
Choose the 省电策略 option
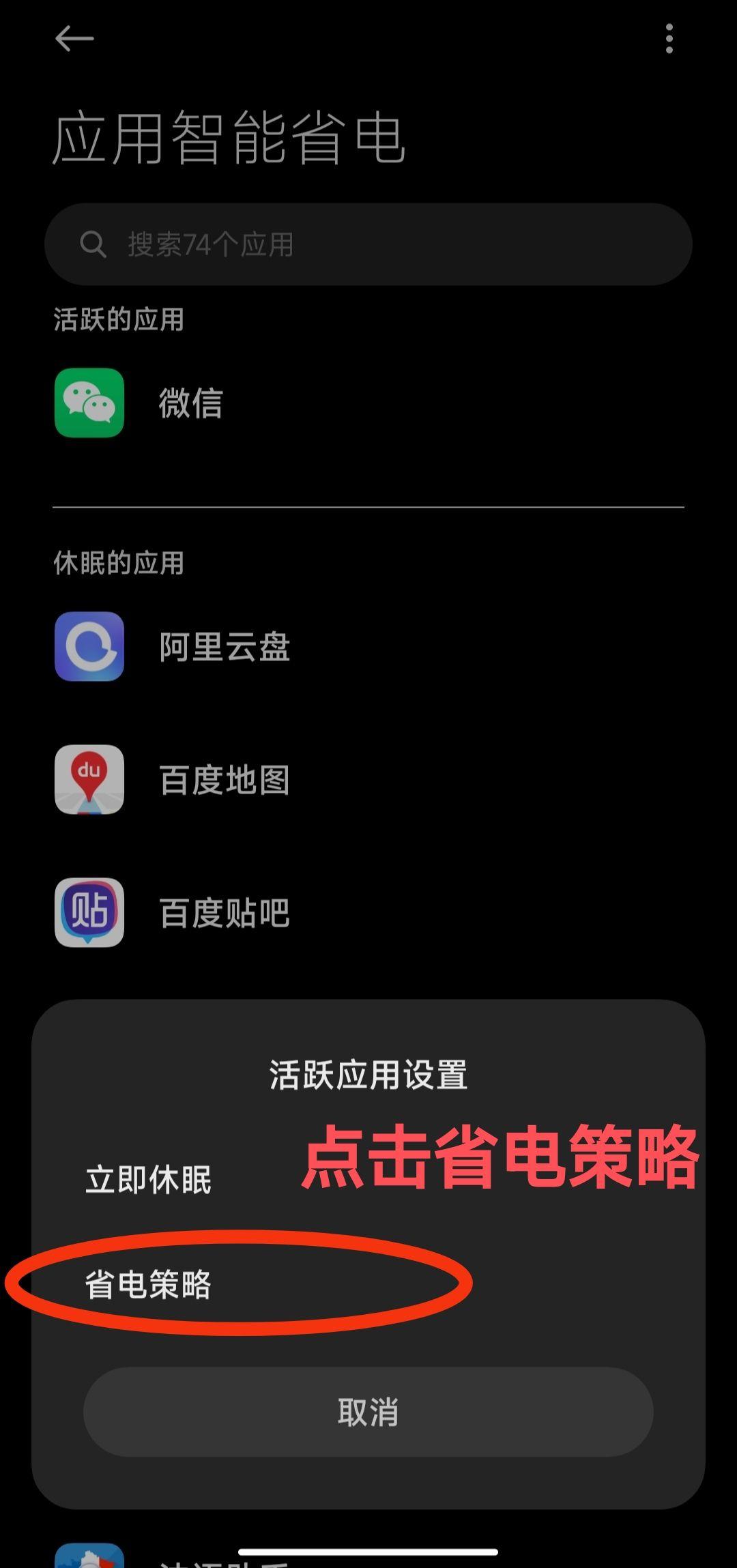pyautogui.click(x=369, y=1284)
